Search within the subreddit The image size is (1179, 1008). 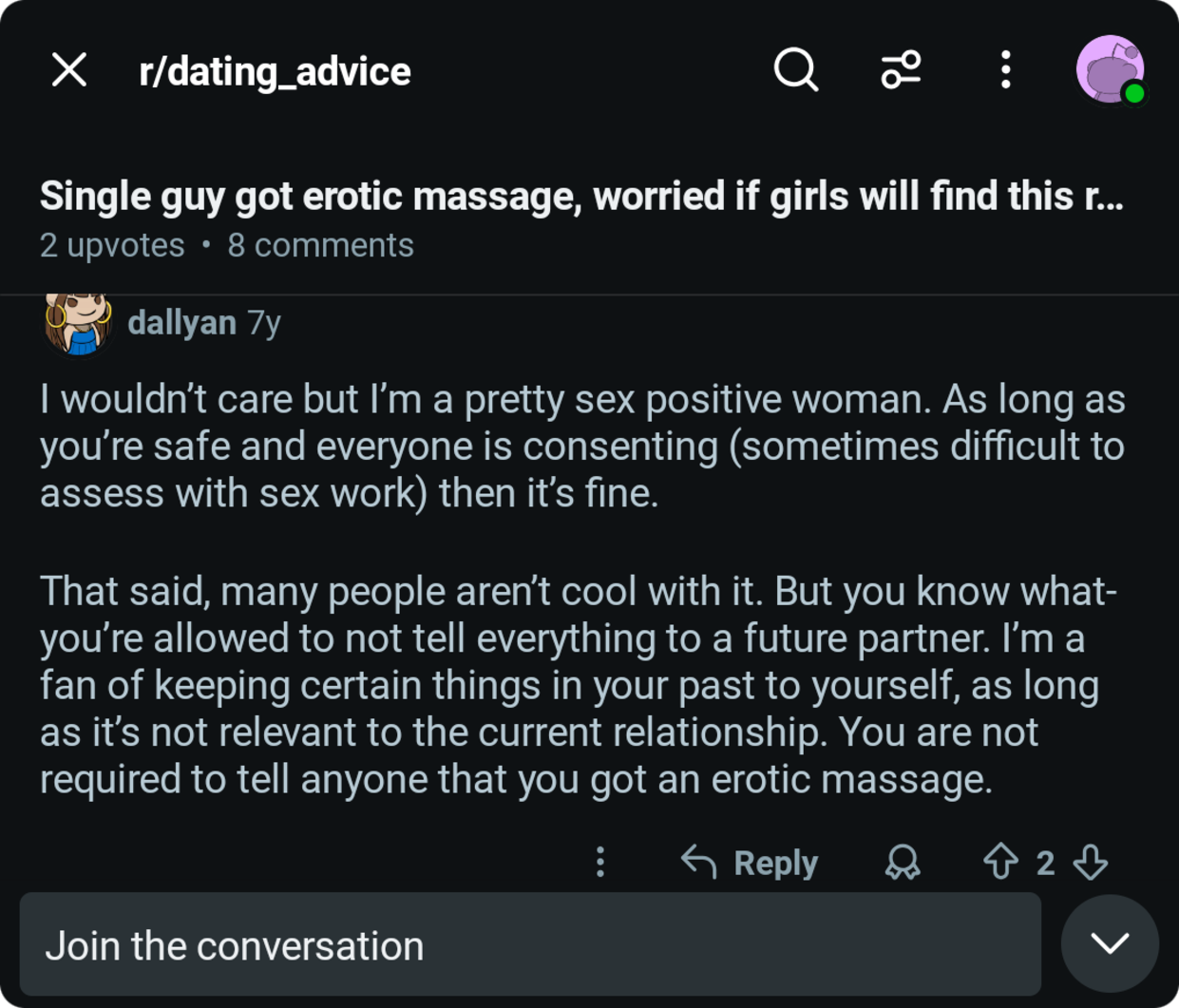tap(795, 70)
